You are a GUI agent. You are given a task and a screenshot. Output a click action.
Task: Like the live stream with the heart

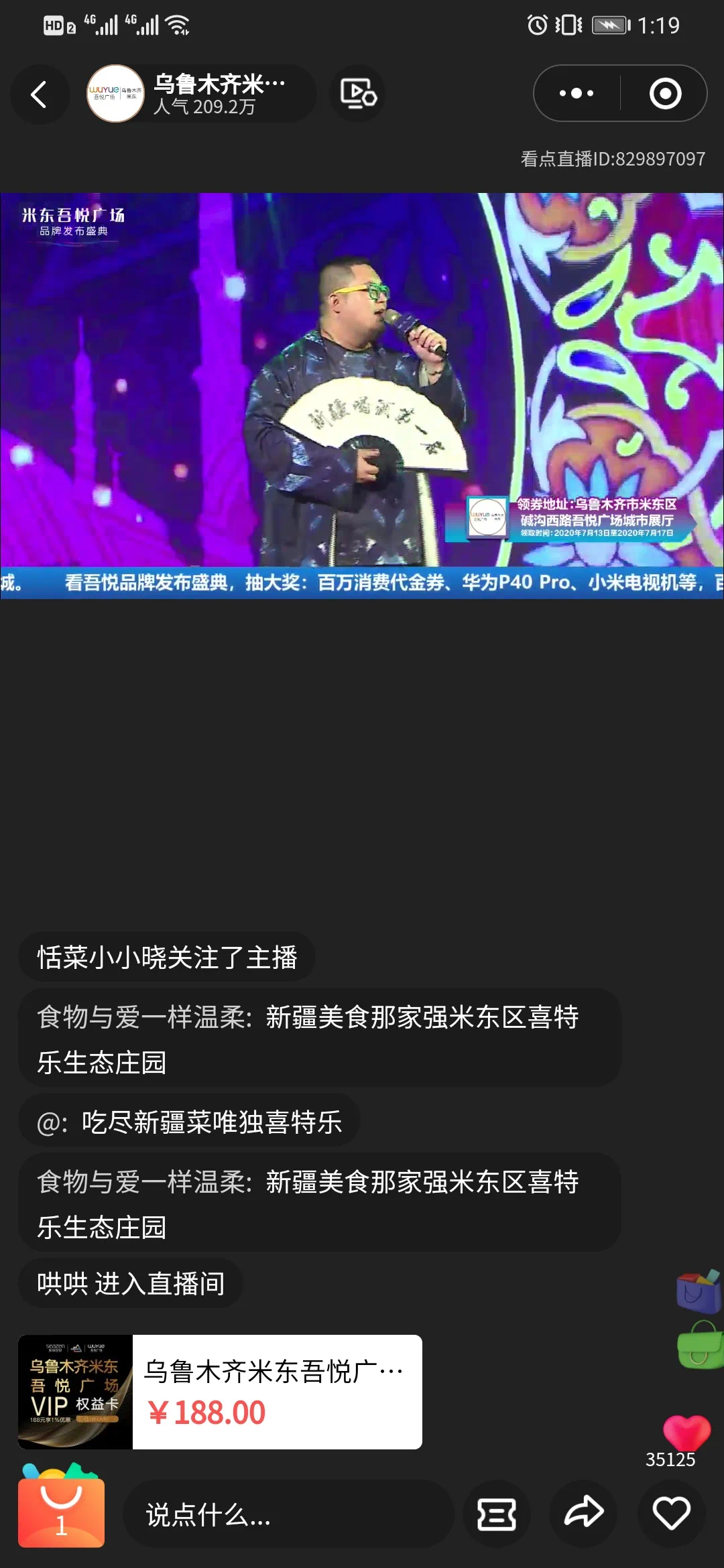pos(671,1513)
